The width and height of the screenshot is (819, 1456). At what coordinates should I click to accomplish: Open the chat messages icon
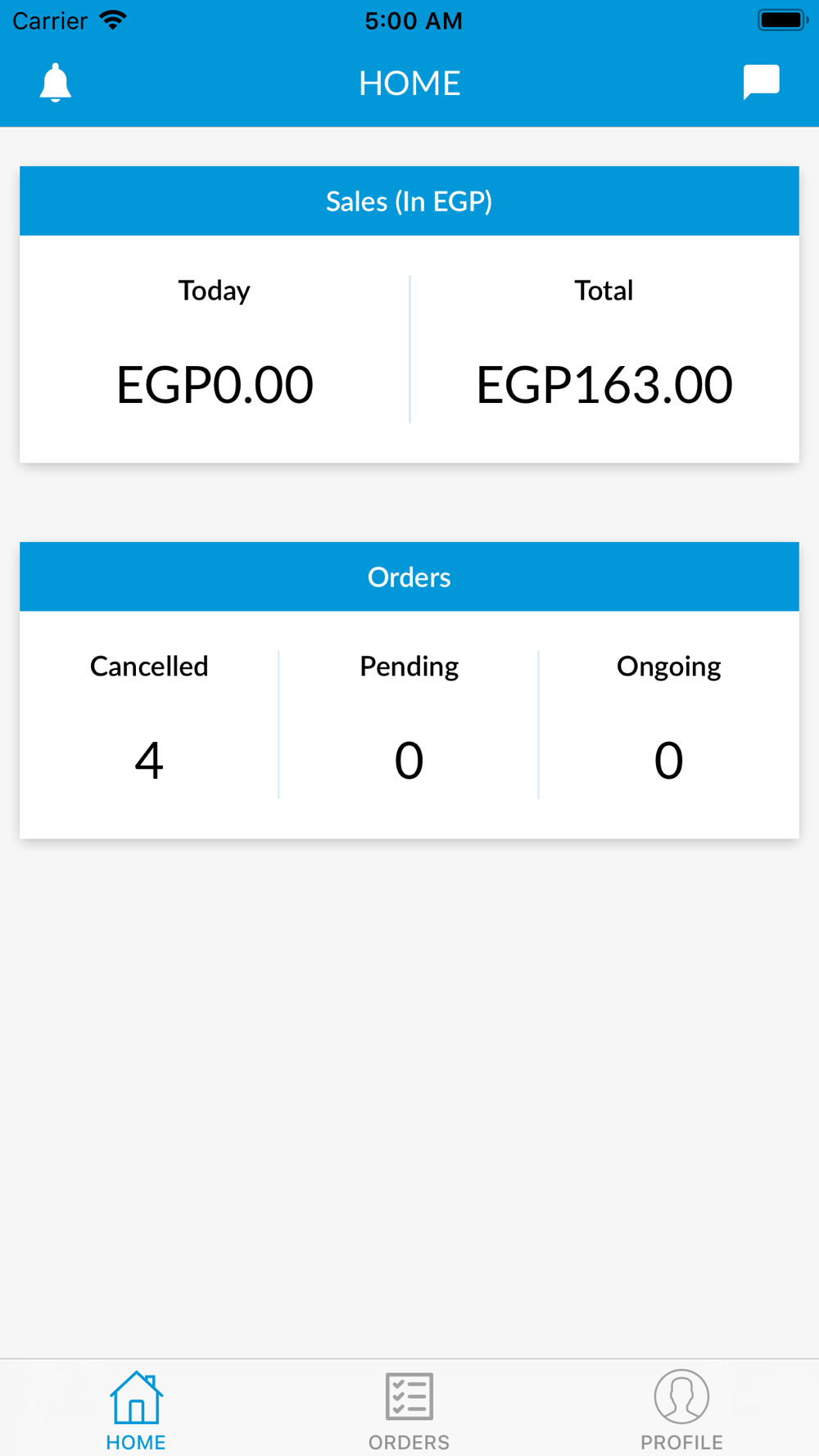coord(761,82)
